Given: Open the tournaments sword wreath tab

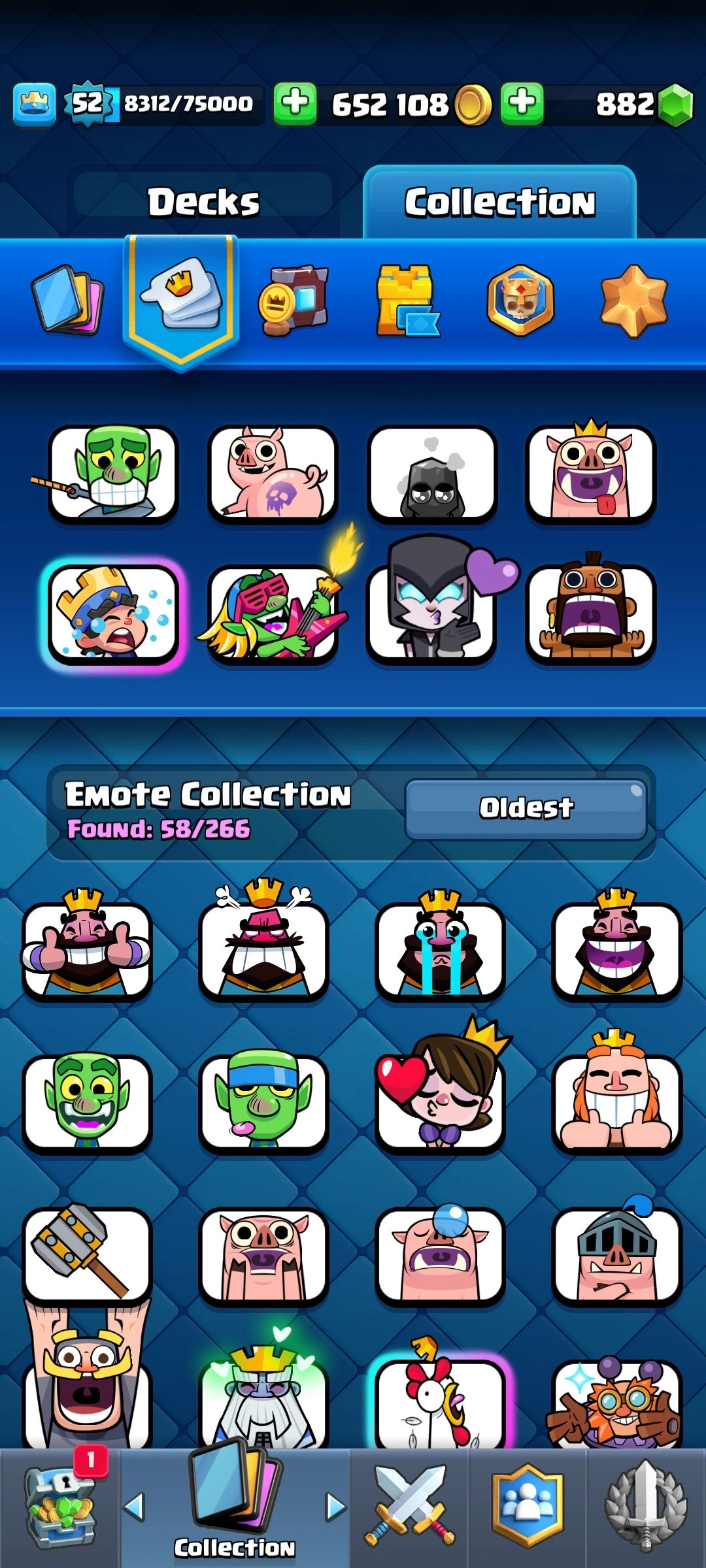Looking at the screenshot, I should [646, 1507].
